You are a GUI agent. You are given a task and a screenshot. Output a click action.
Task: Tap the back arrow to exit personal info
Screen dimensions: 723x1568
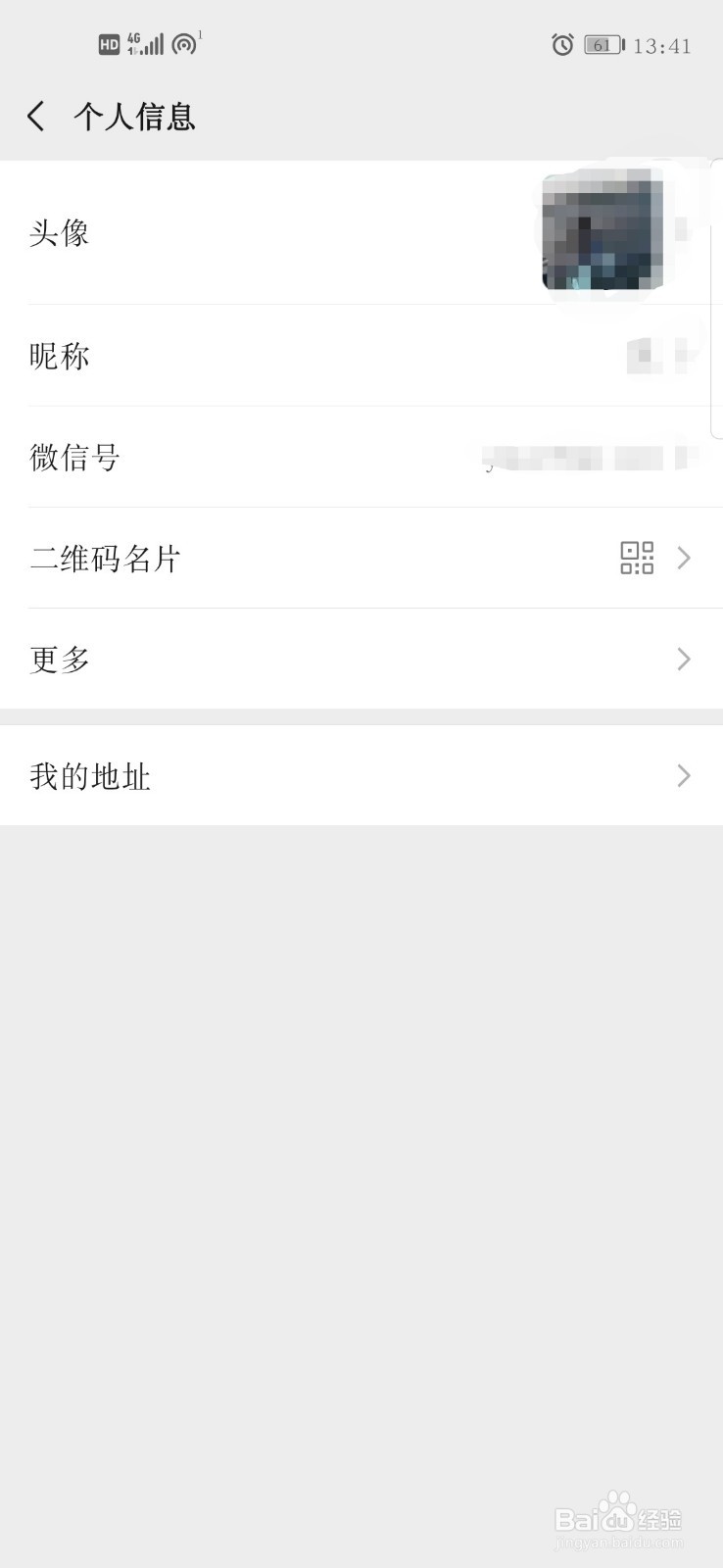35,115
